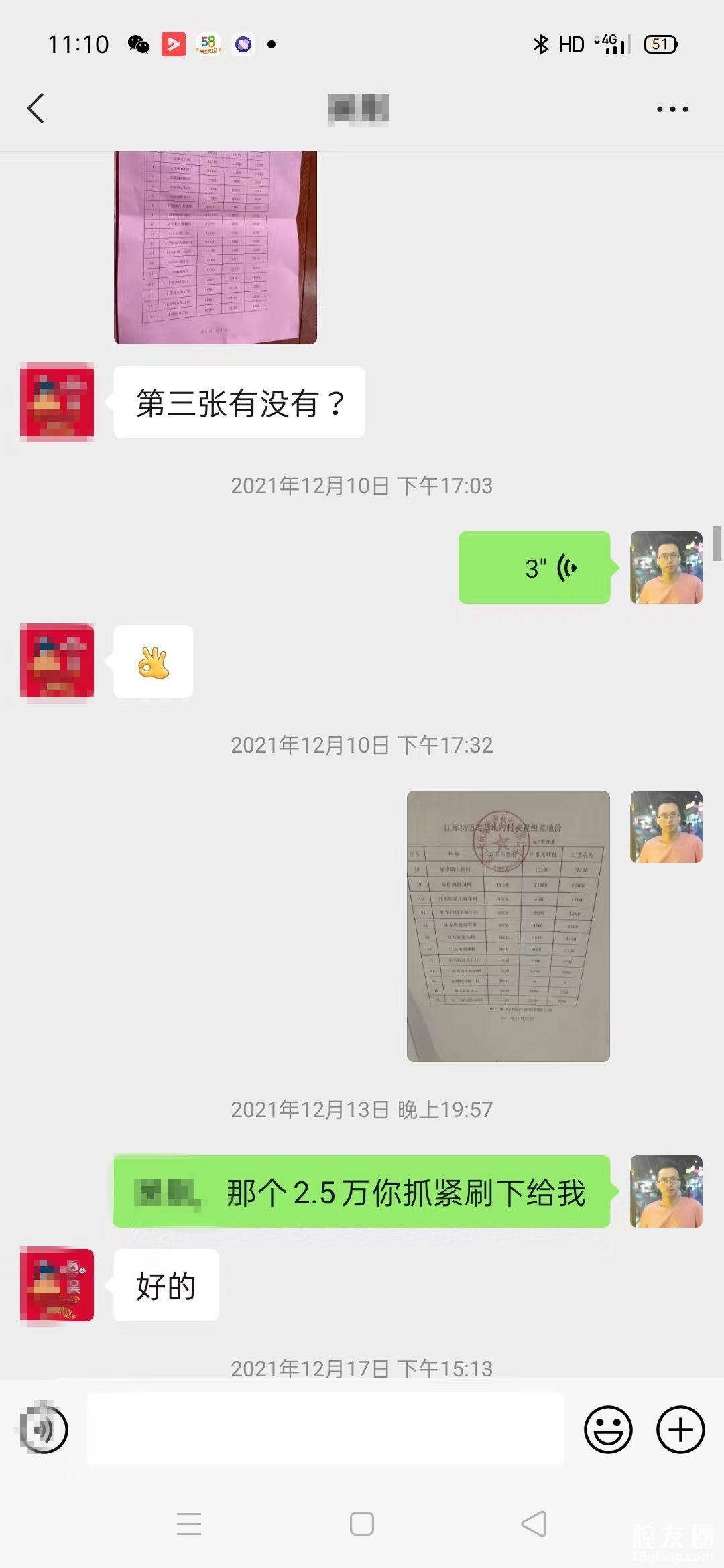Open the recent apps overview

(189, 1524)
